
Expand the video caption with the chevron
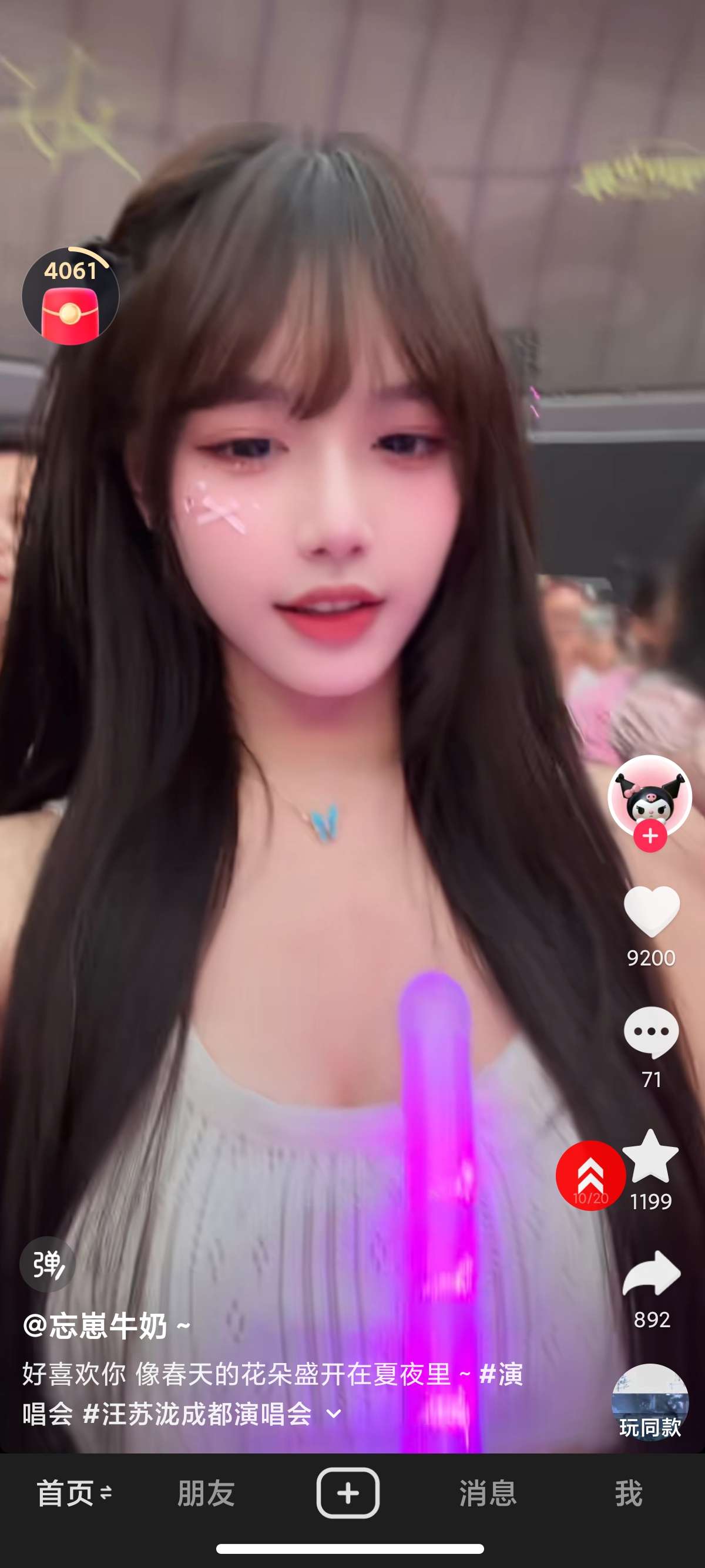(x=334, y=1414)
